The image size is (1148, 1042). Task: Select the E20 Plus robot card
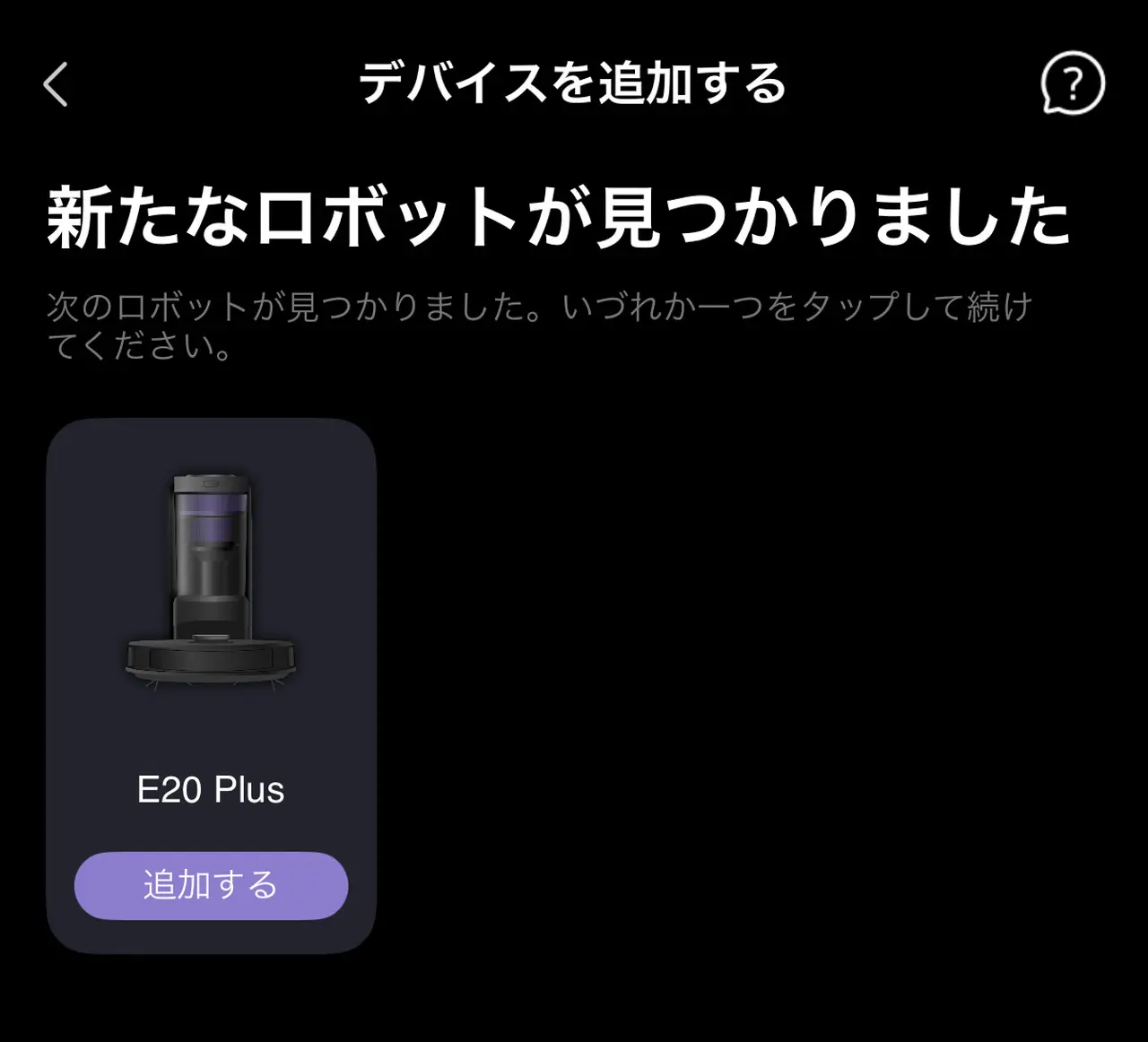211,628
